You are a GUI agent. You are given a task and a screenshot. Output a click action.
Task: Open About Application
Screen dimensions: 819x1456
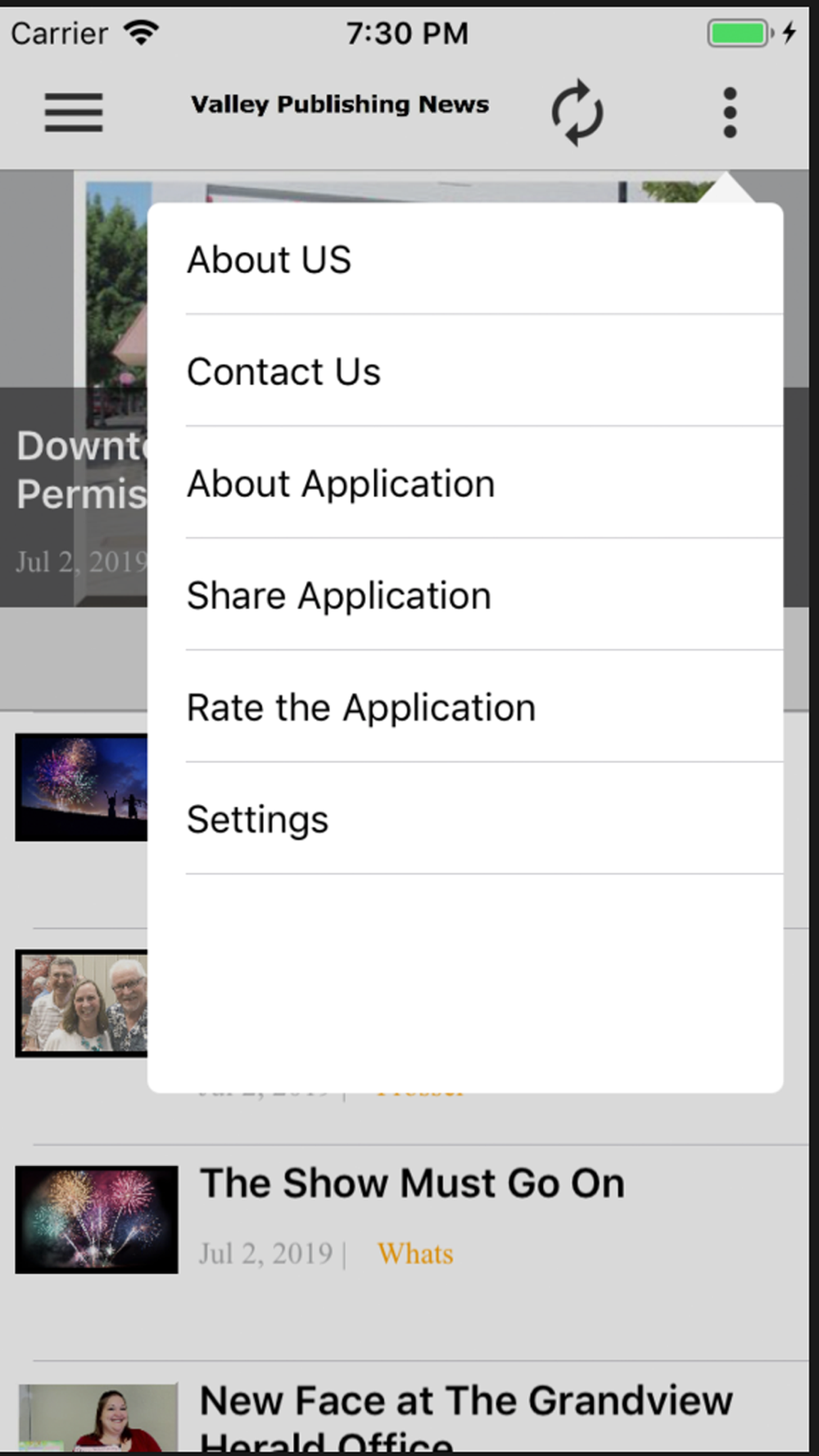[465, 483]
